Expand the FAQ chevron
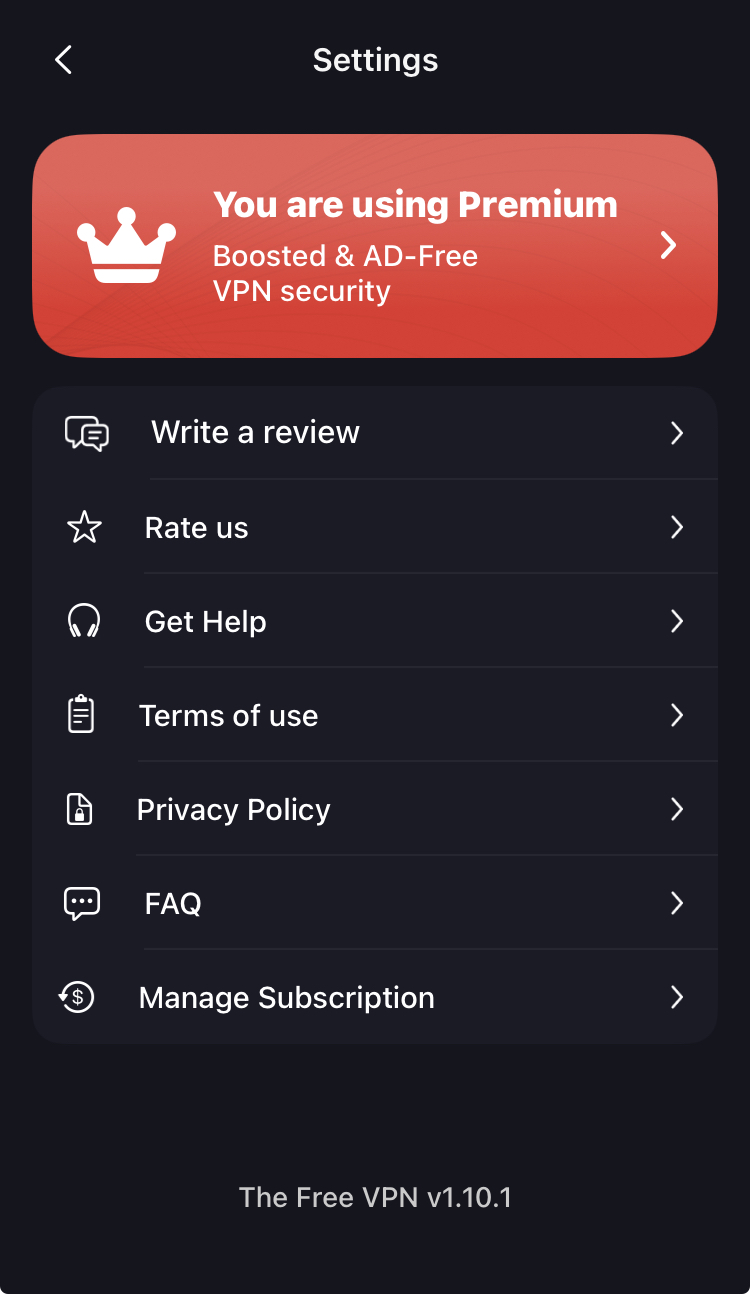Image resolution: width=750 pixels, height=1294 pixels. 677,903
